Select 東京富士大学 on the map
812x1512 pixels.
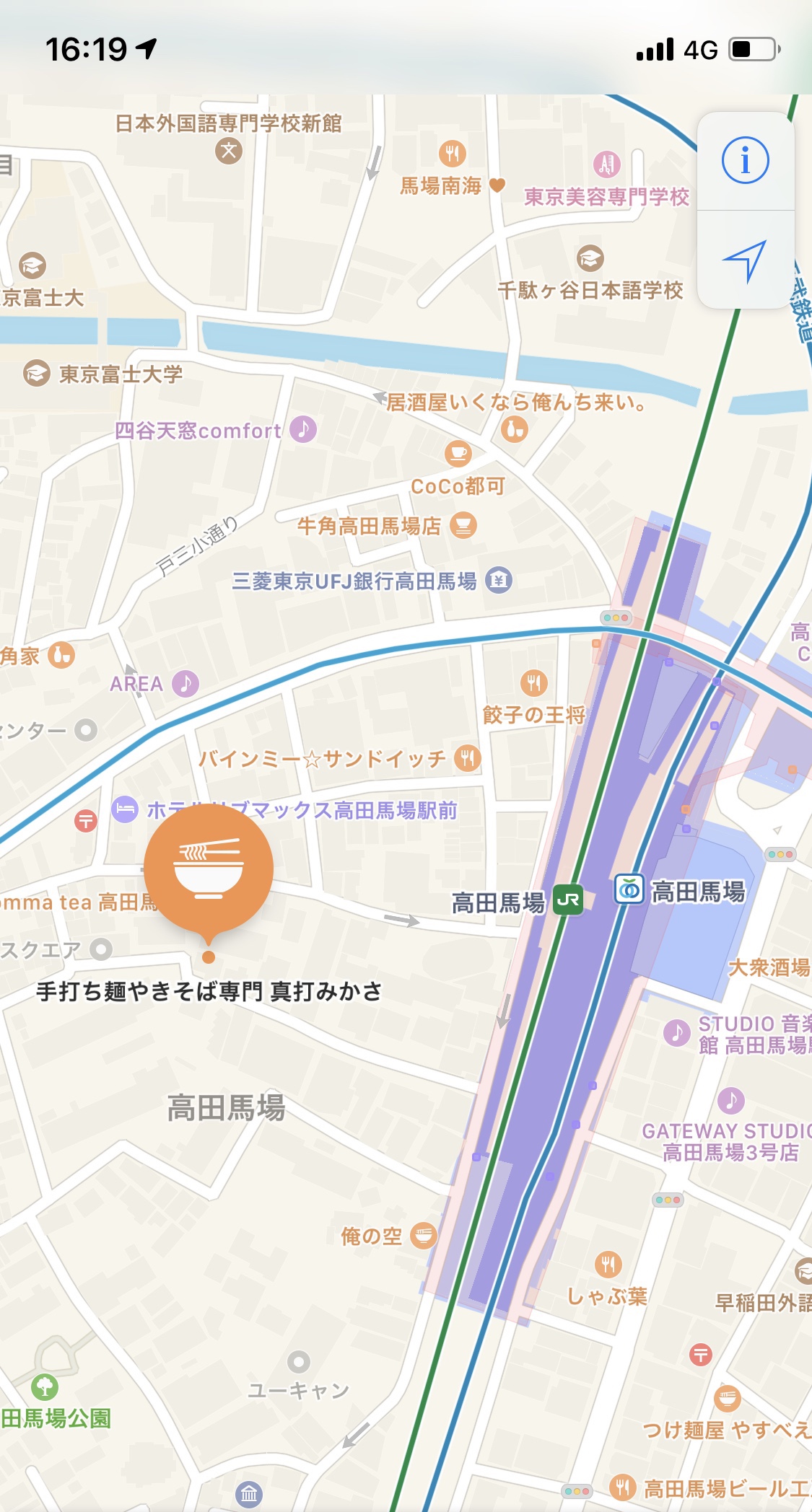point(36,373)
